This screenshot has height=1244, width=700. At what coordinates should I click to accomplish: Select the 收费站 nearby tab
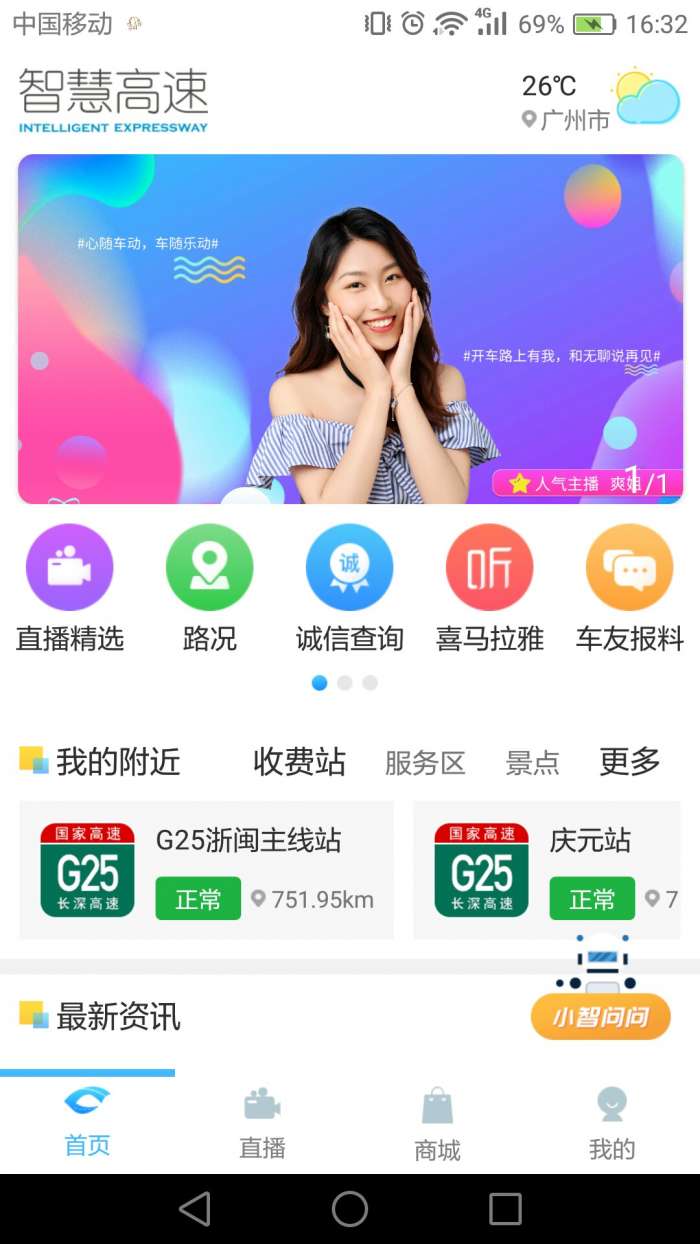(x=299, y=762)
